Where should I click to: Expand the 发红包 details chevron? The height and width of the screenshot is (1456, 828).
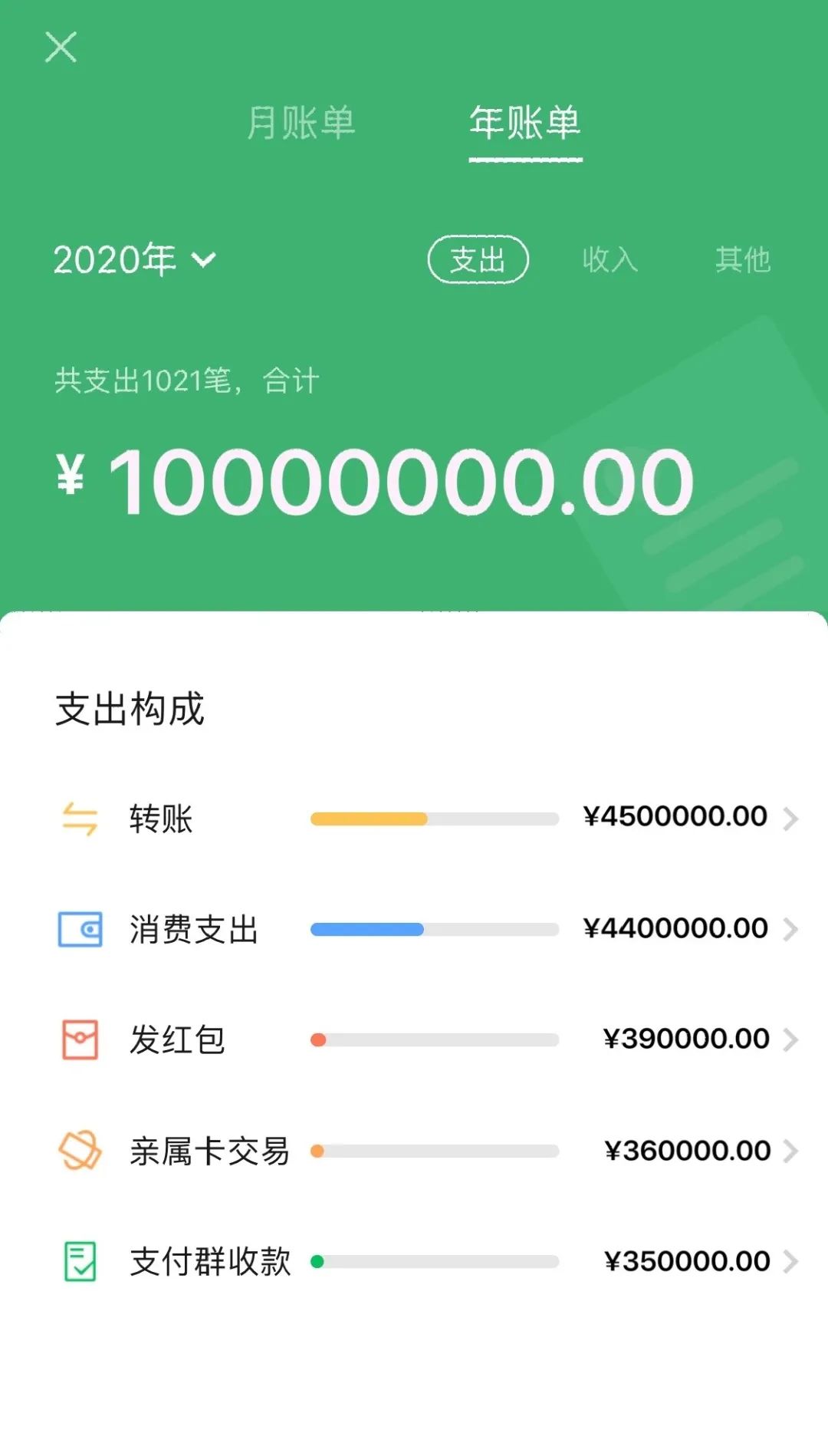791,1040
